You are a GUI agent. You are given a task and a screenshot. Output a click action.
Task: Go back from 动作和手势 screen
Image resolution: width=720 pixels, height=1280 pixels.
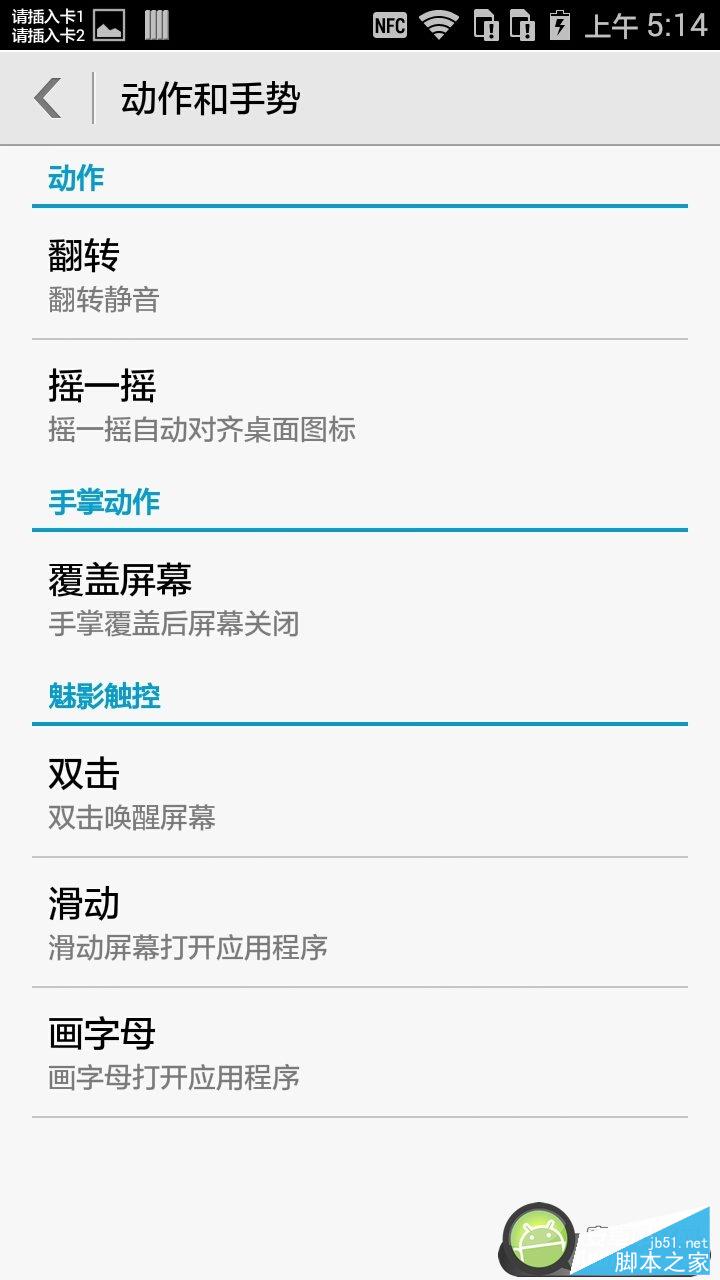point(48,98)
